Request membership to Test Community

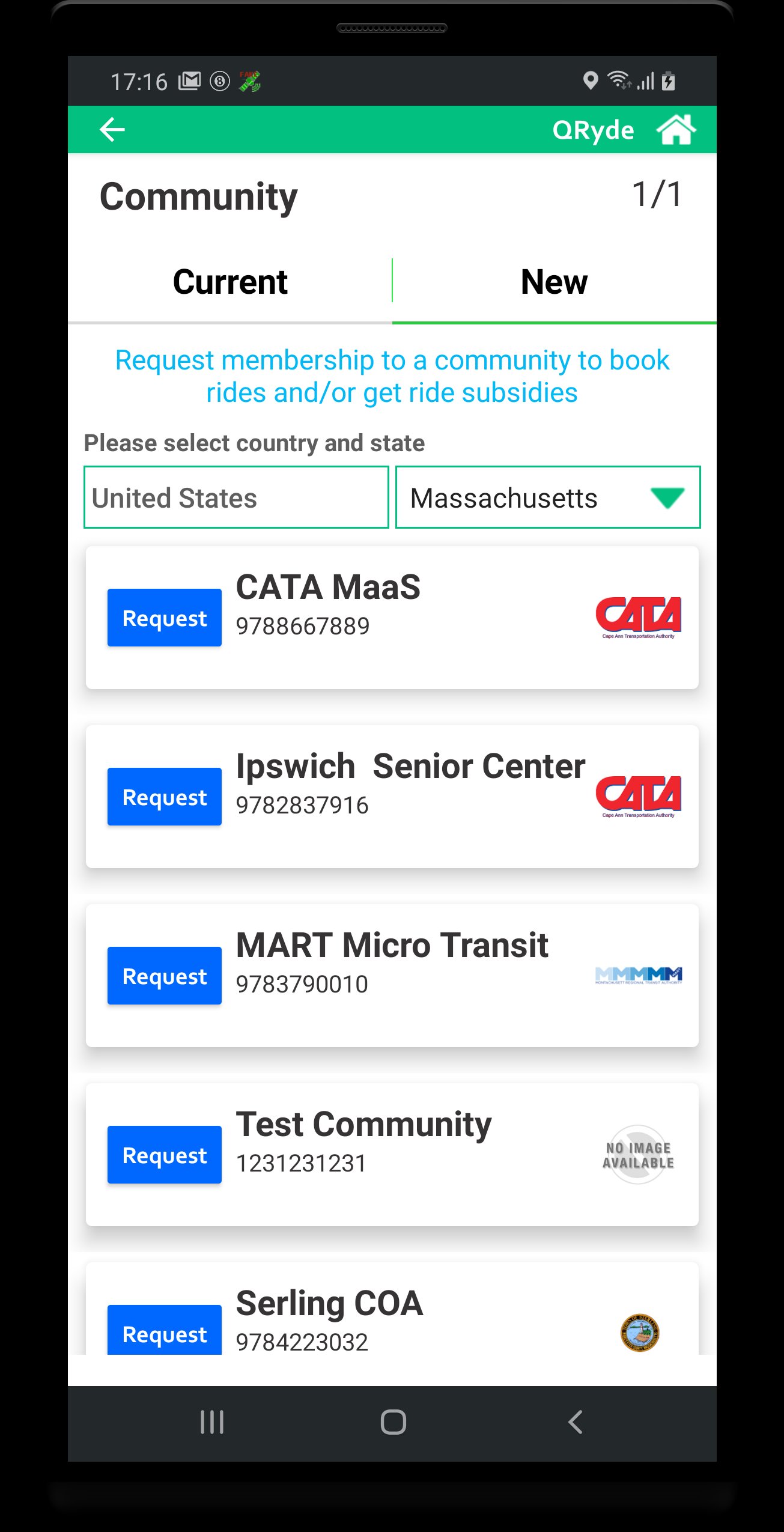164,1155
